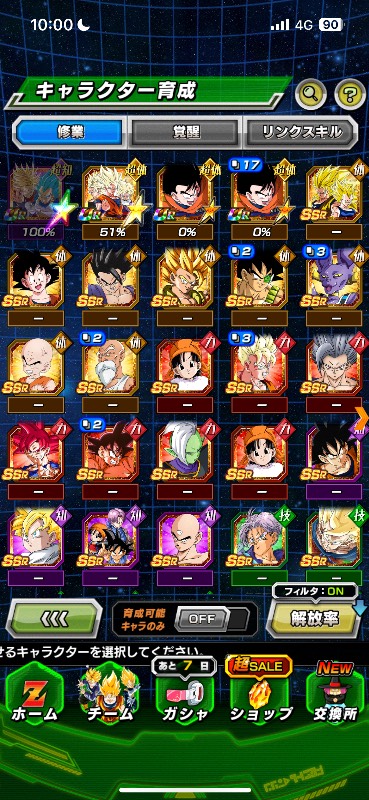Select the LR character card showing 100%
Image resolution: width=369 pixels, height=800 pixels.
click(38, 203)
